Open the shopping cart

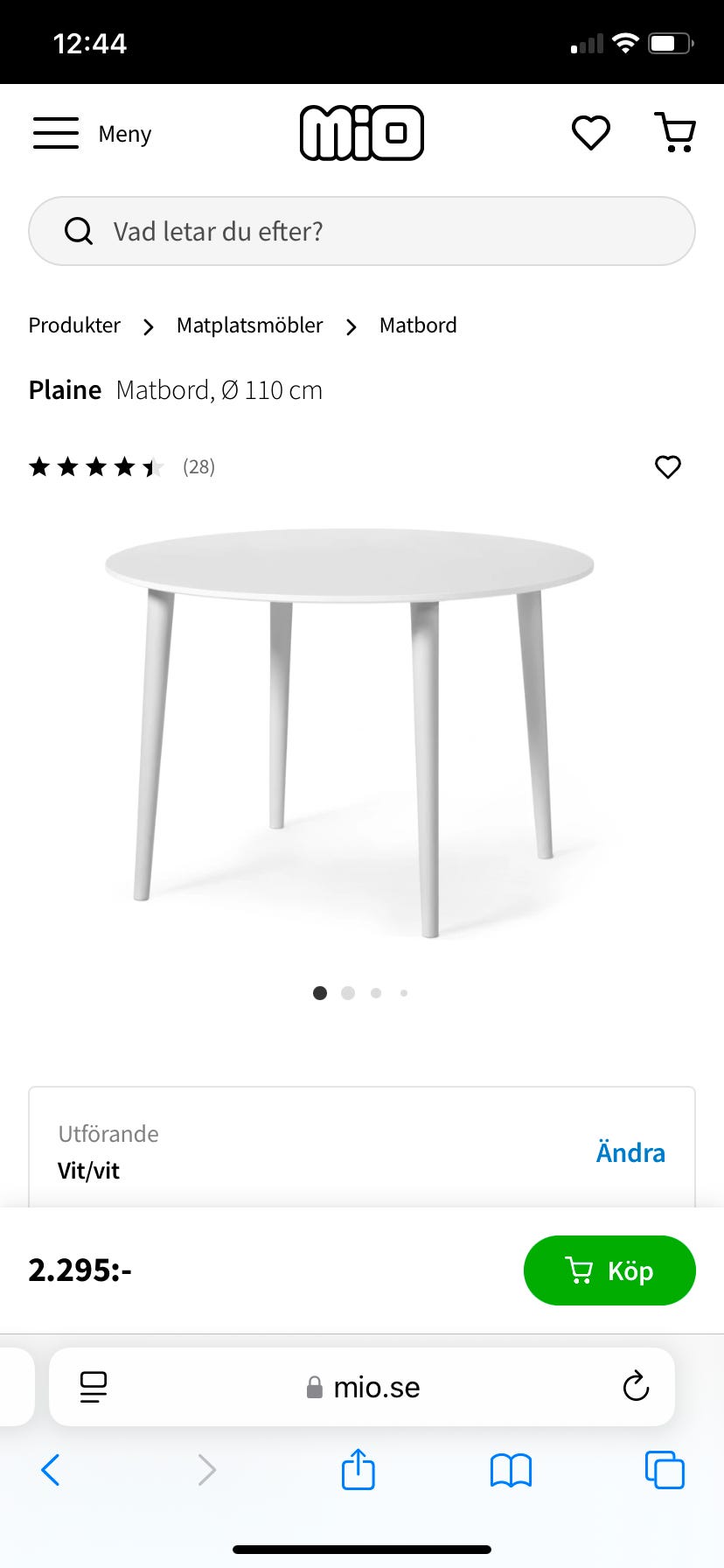[675, 133]
